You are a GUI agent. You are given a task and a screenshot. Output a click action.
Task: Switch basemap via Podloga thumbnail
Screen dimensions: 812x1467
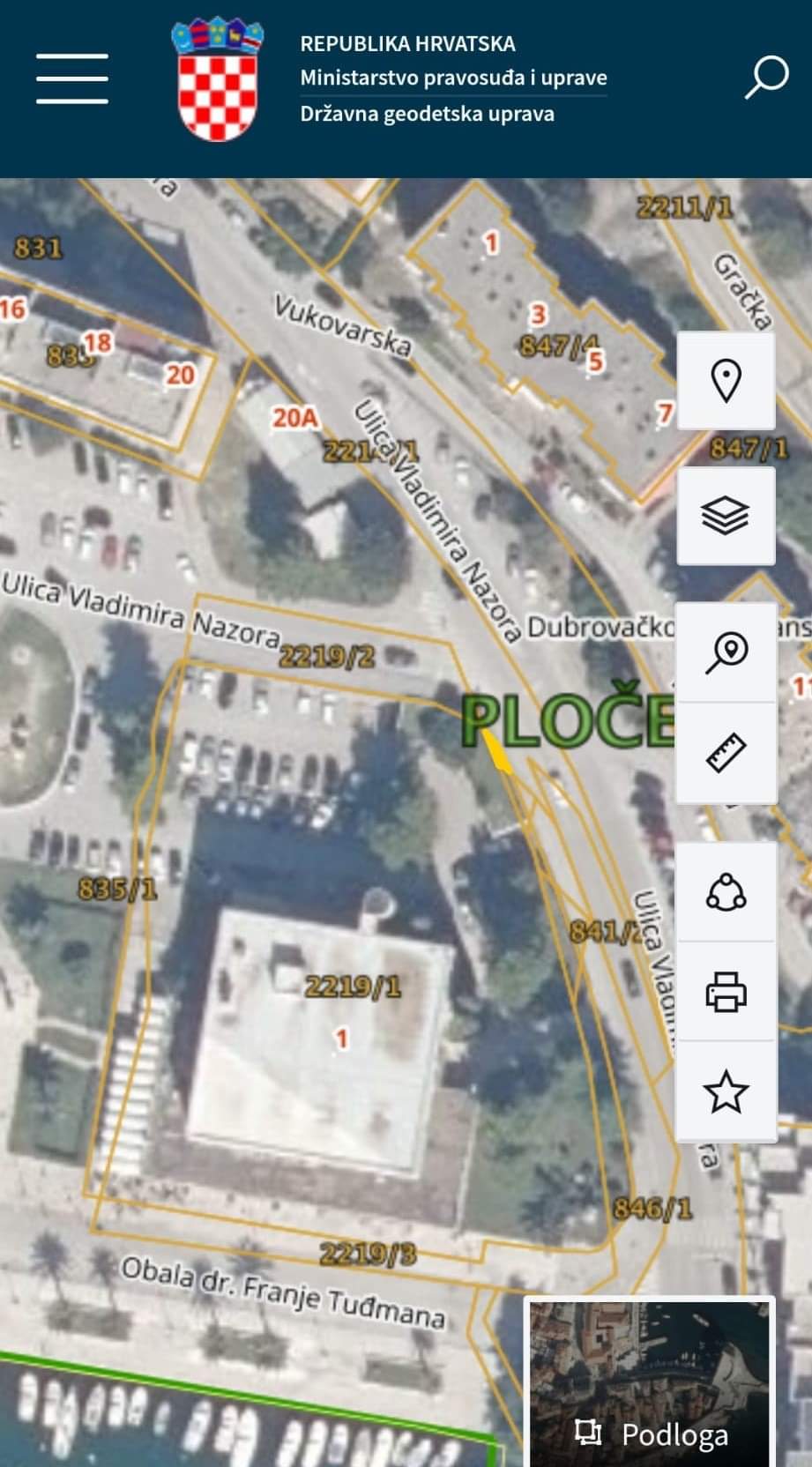650,1383
